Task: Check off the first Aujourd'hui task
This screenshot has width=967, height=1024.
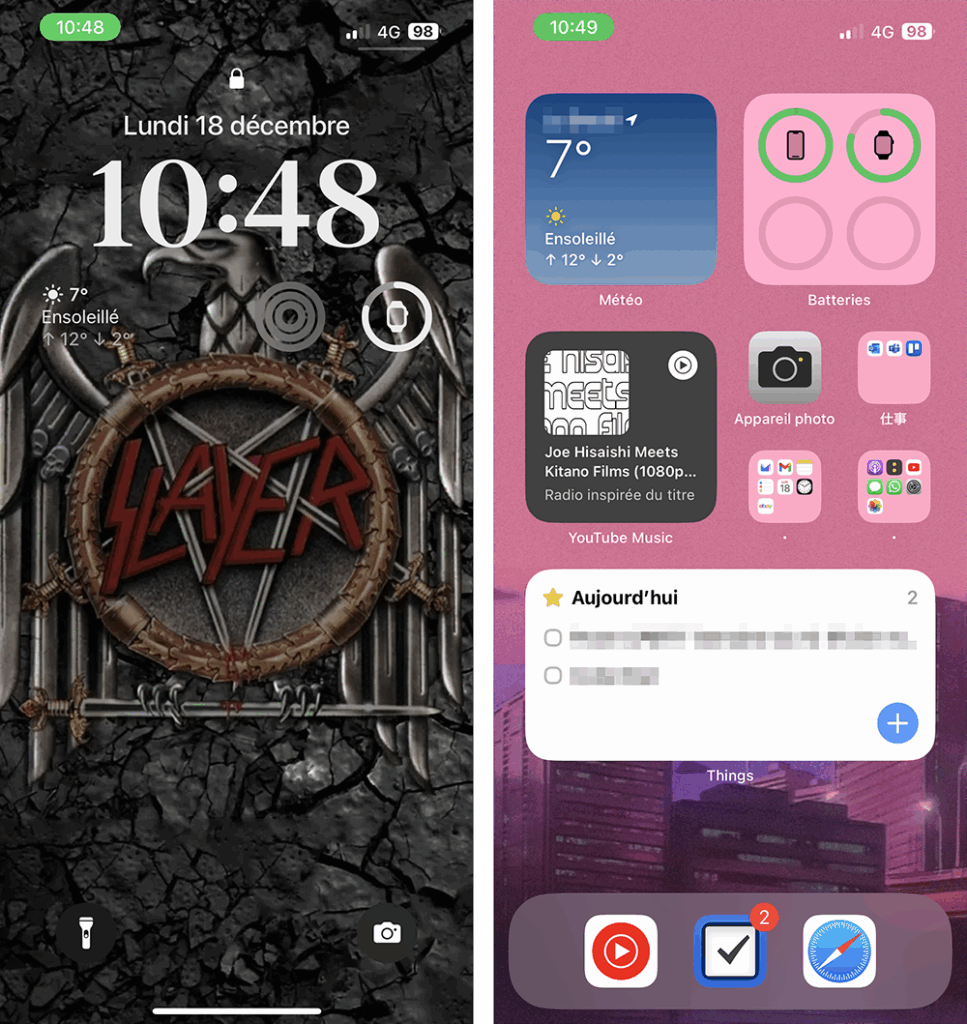Action: (552, 638)
